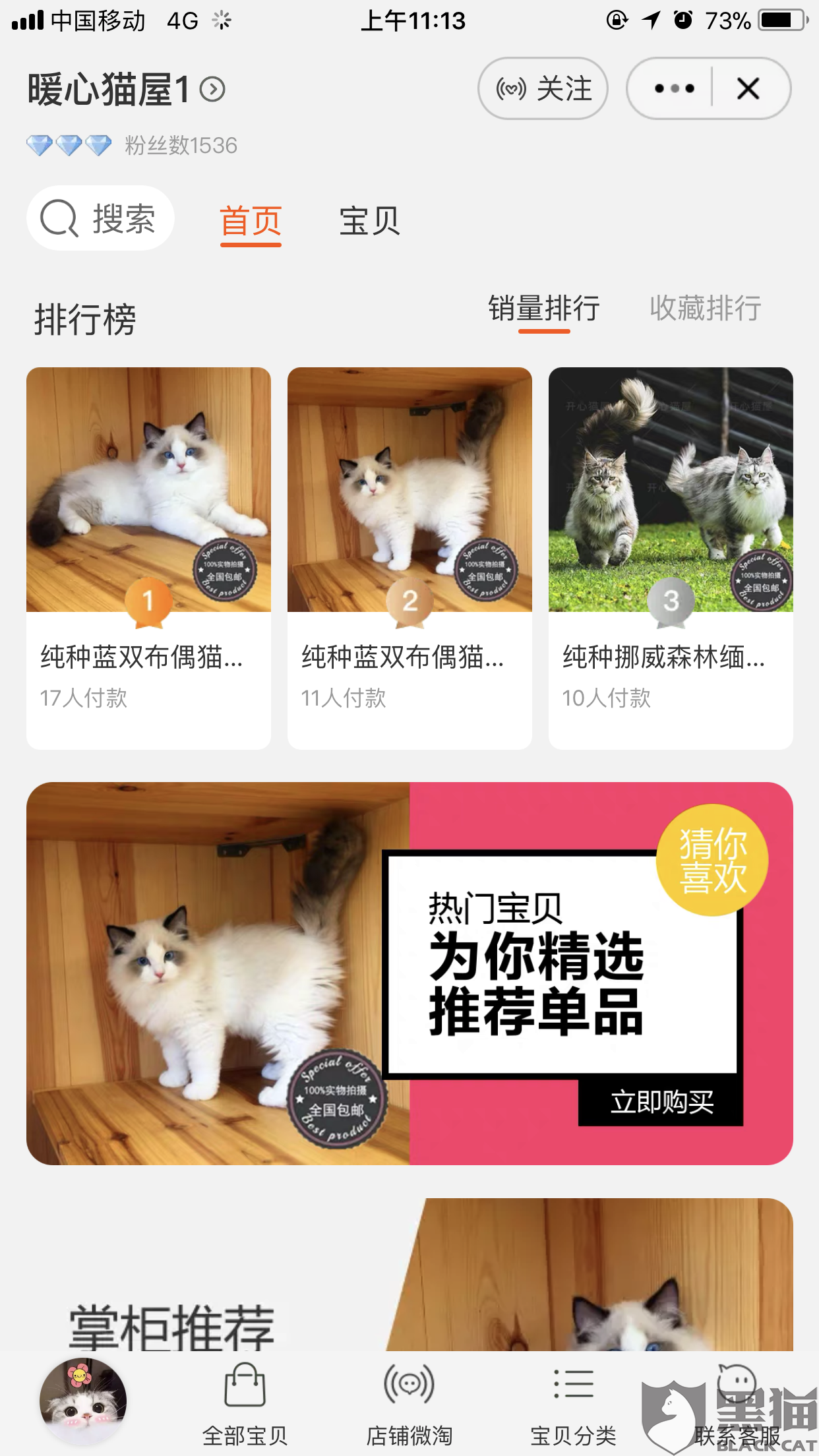Viewport: 819px width, 1456px height.
Task: Open rank 1 cat with 17人付款
Action: click(x=148, y=557)
